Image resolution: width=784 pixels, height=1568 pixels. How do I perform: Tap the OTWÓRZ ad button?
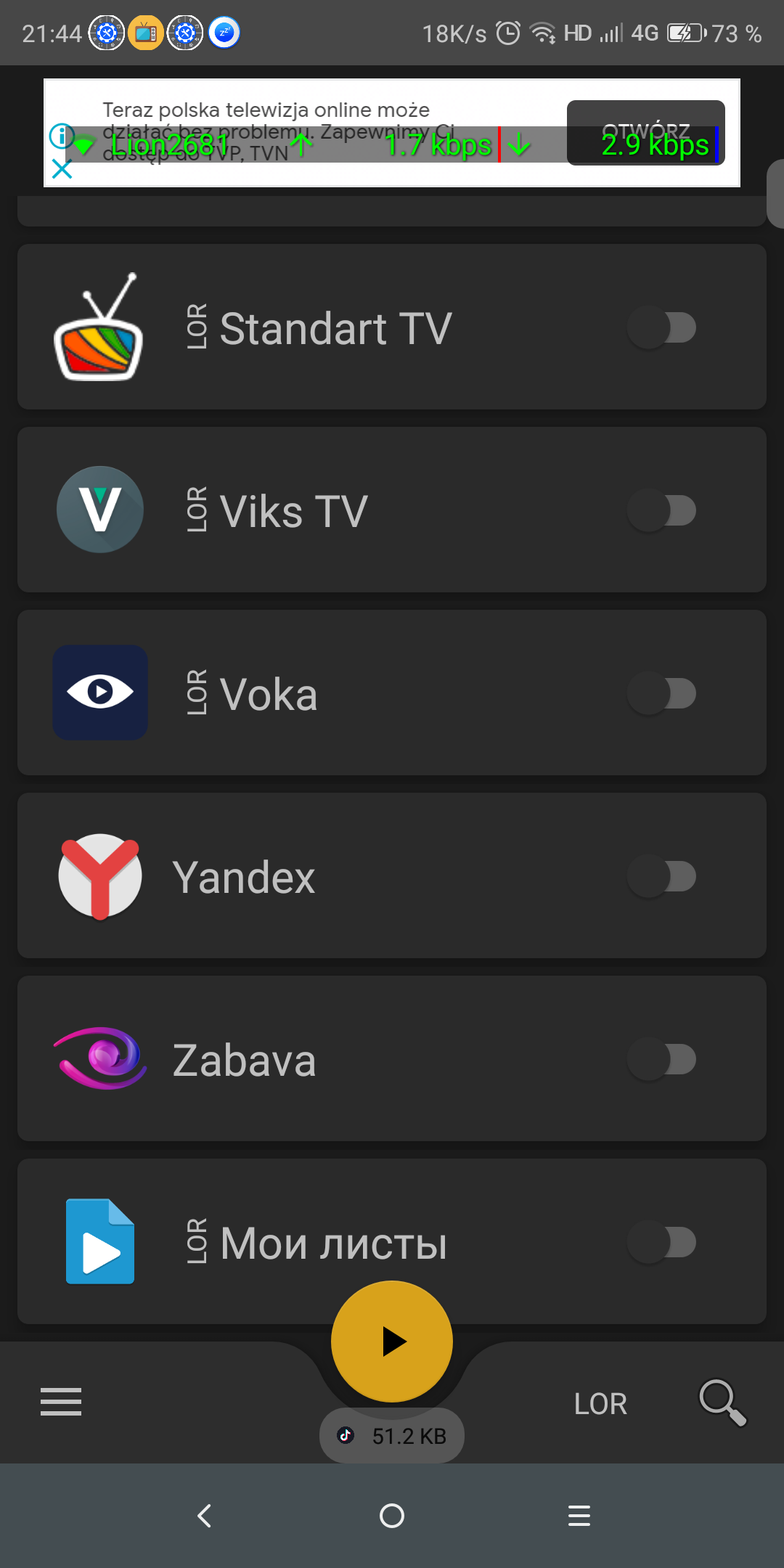645,133
